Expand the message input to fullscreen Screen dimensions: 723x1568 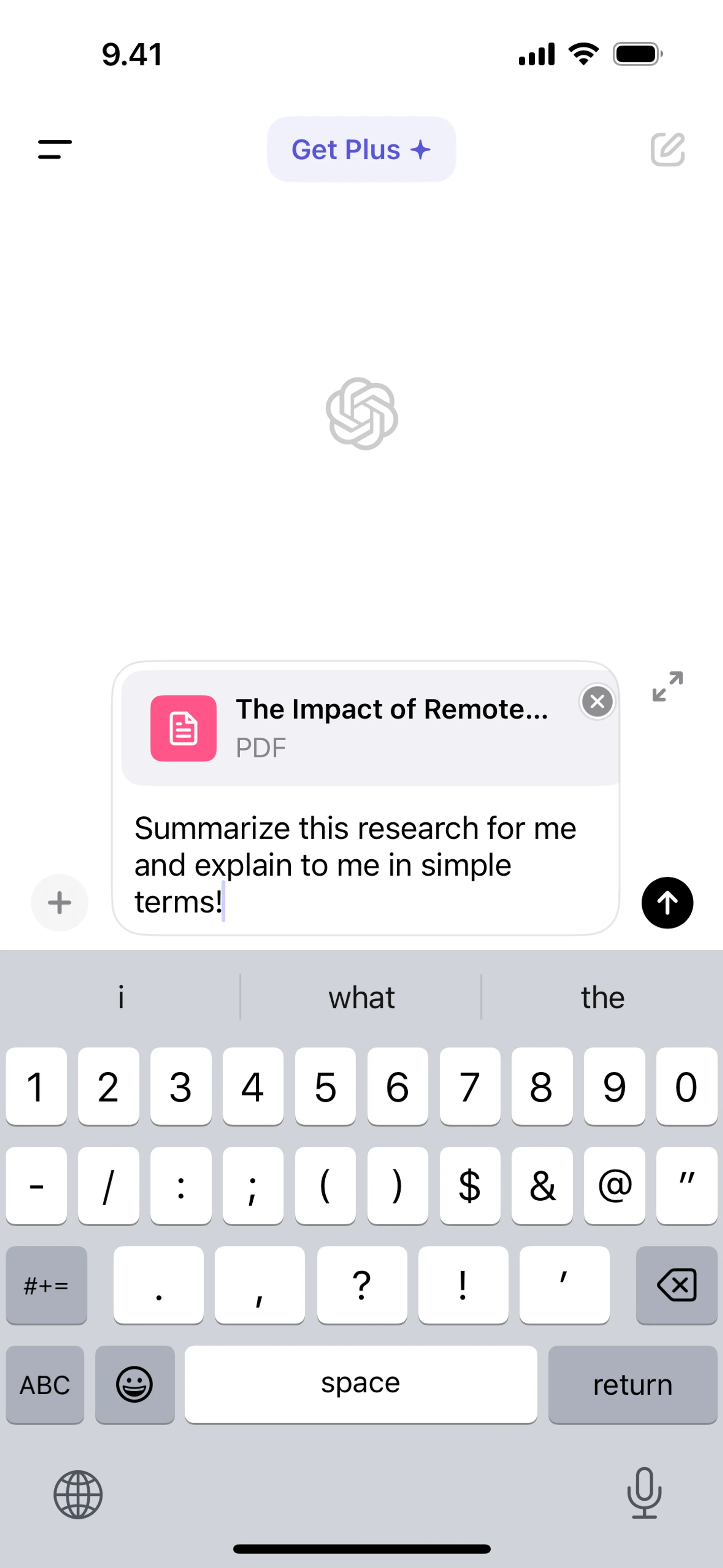pyautogui.click(x=668, y=686)
